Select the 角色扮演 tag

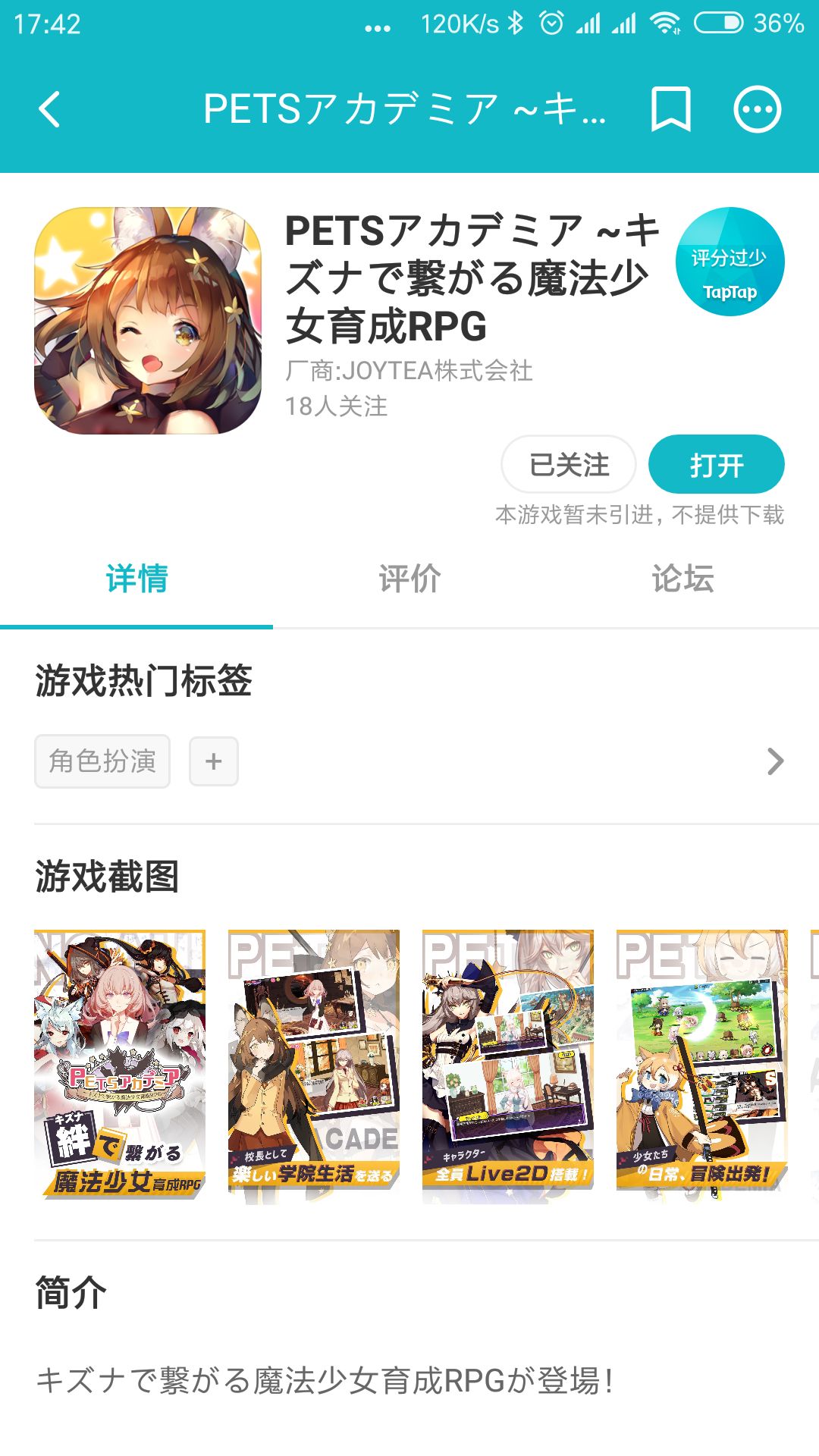[x=102, y=761]
